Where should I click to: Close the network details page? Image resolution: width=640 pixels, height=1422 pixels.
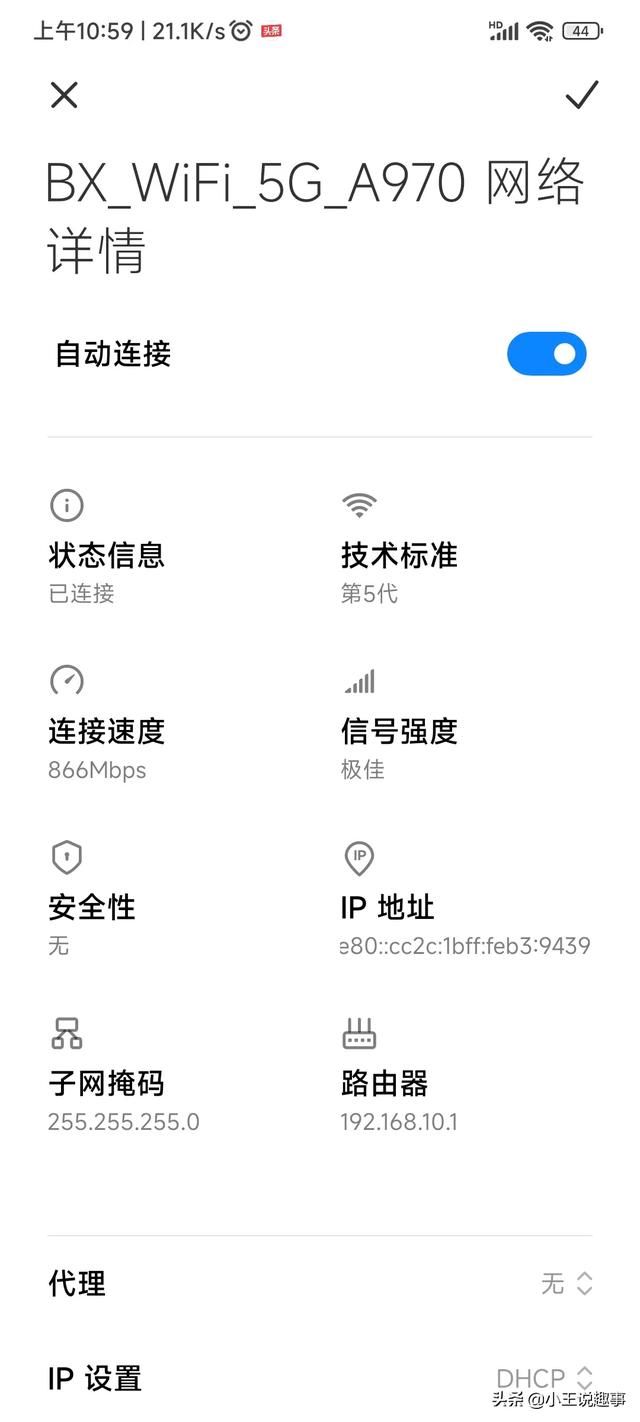64,95
